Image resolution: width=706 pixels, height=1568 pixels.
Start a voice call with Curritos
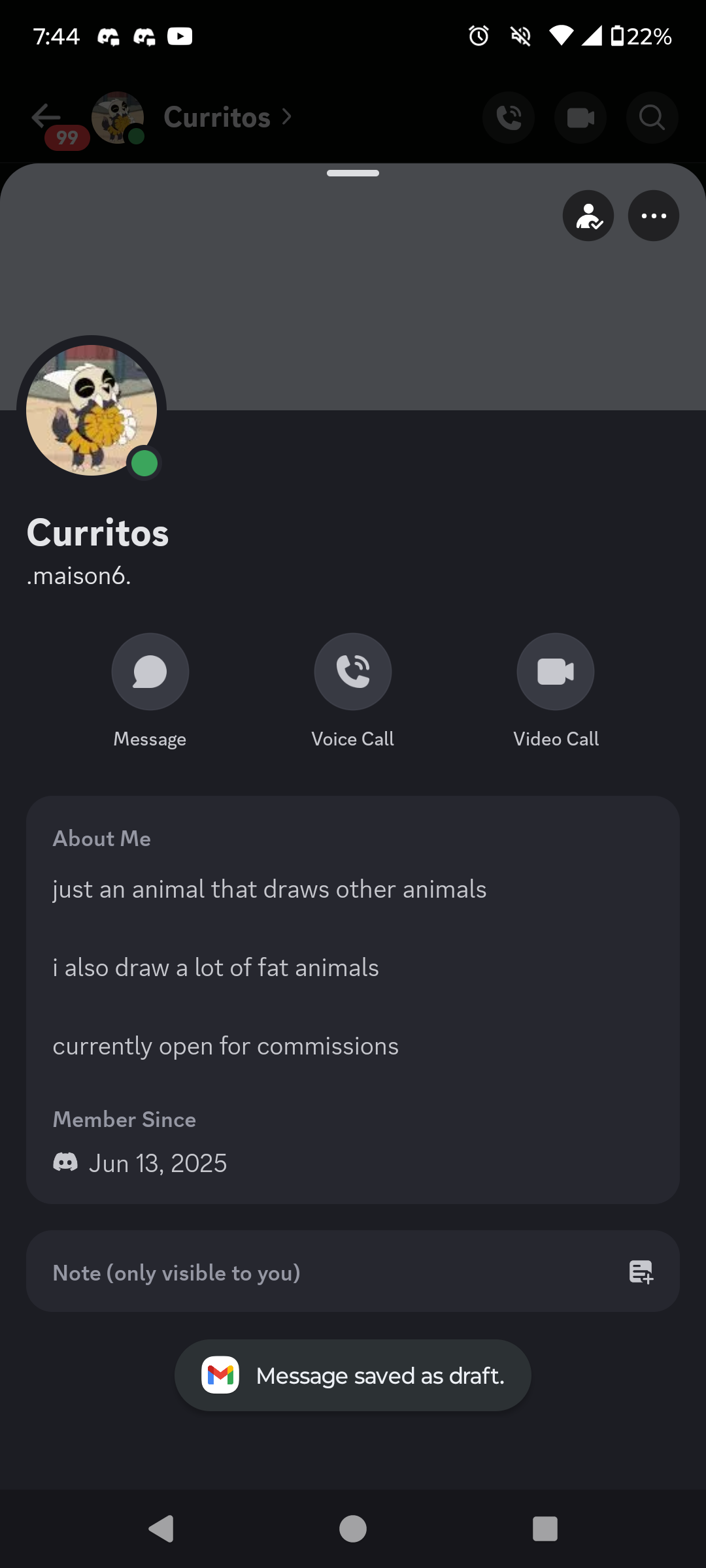(x=353, y=672)
